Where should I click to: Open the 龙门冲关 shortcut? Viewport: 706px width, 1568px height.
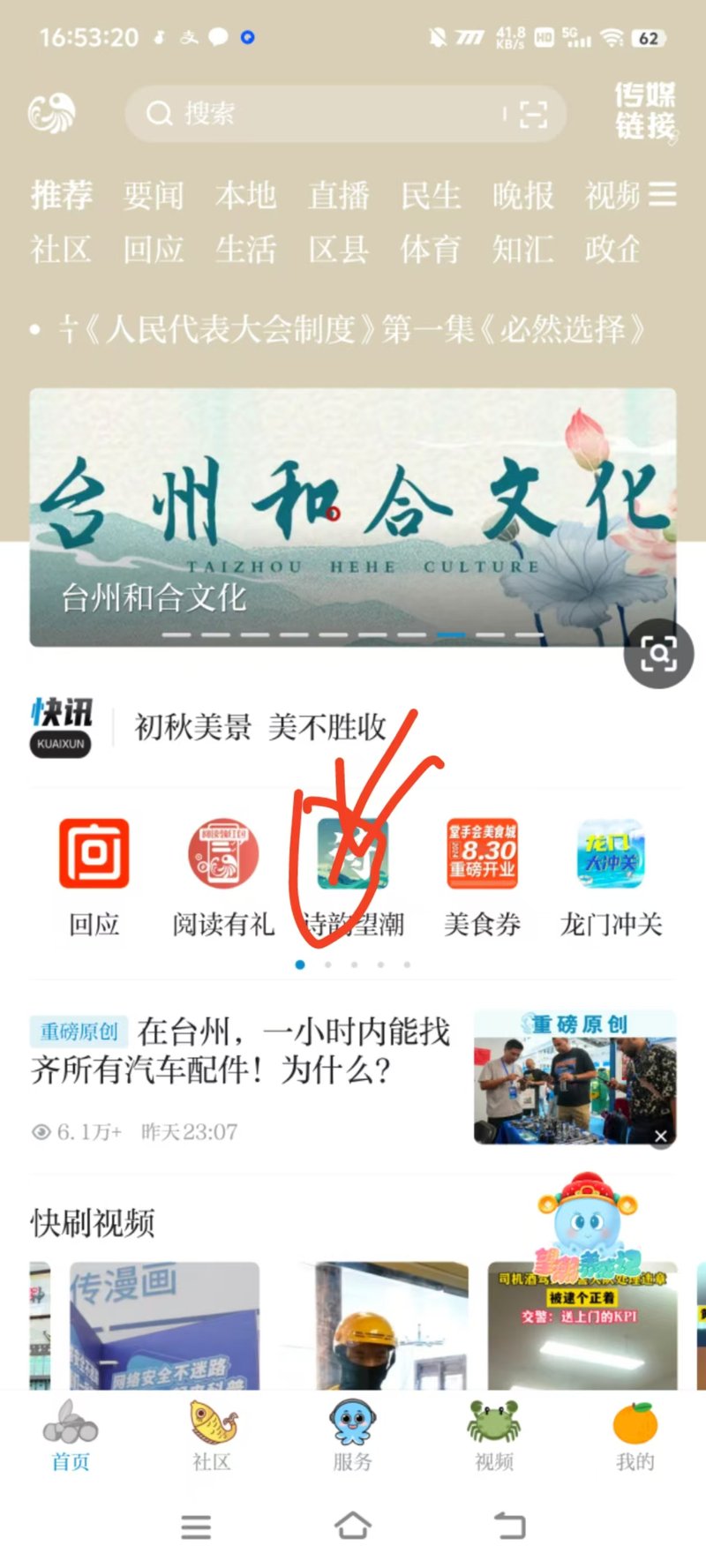click(x=611, y=874)
